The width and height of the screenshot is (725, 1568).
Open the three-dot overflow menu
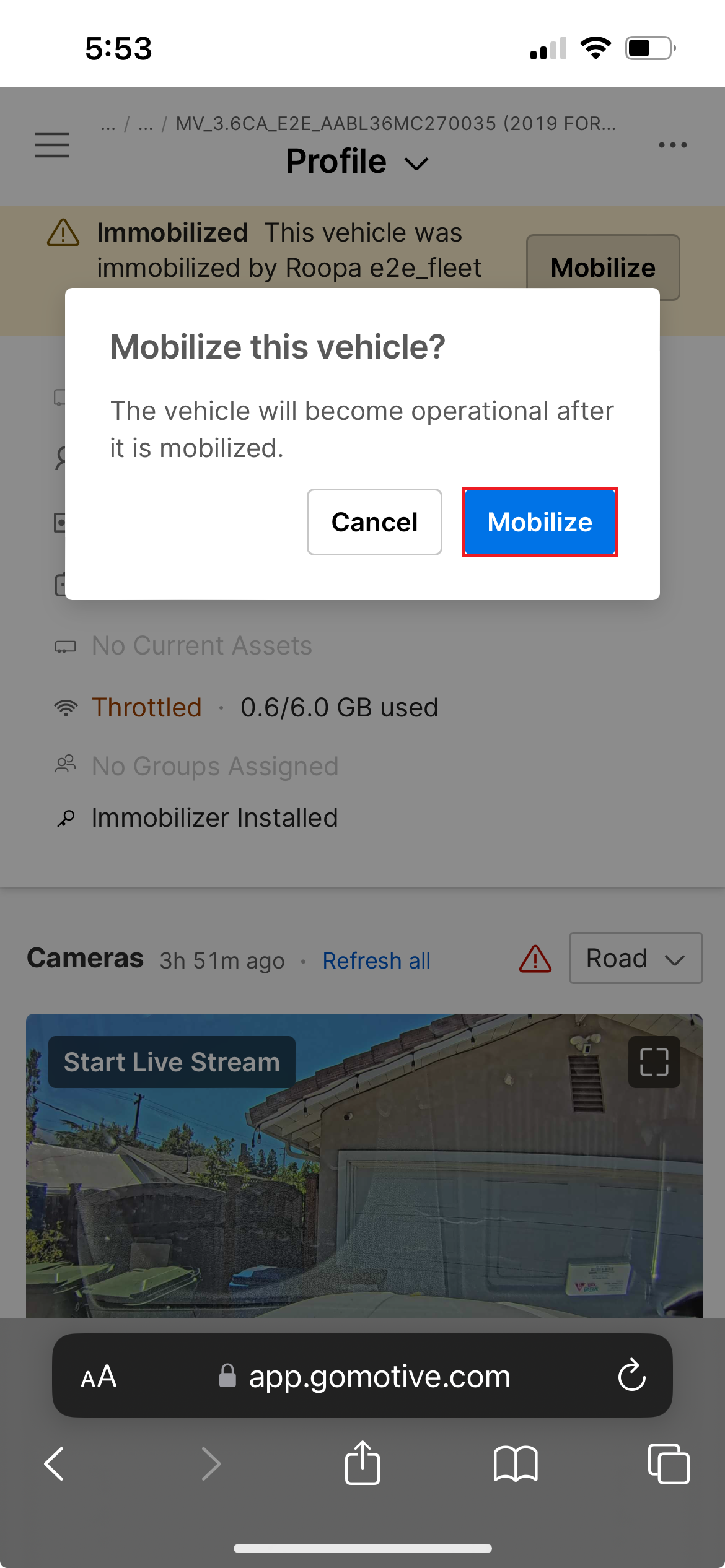tap(672, 145)
